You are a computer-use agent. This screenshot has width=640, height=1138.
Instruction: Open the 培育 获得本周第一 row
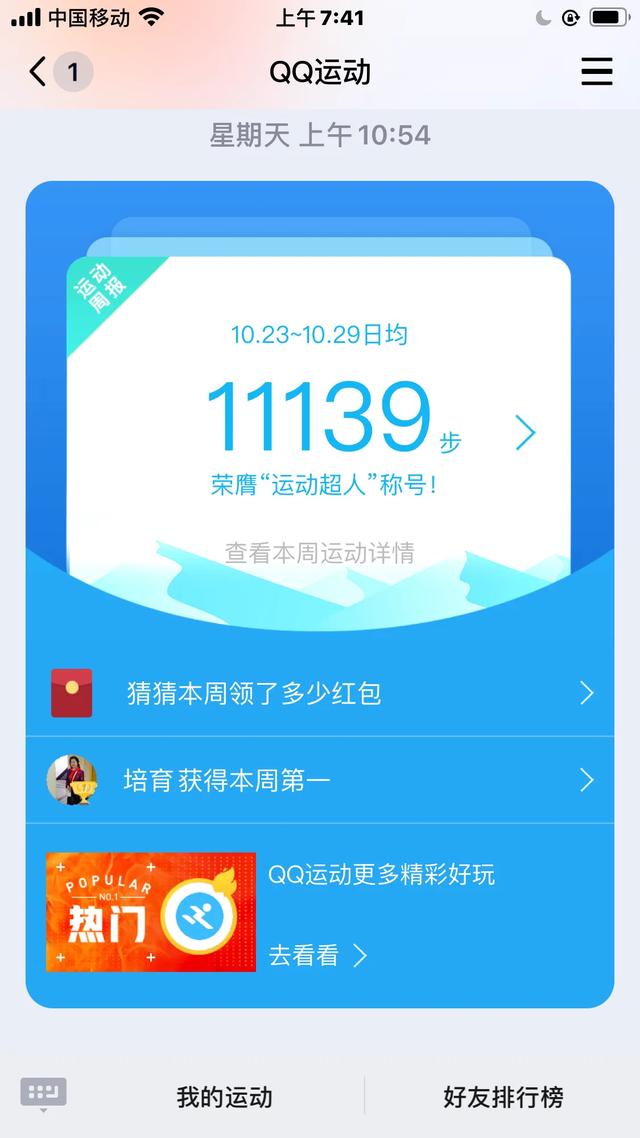tap(320, 780)
